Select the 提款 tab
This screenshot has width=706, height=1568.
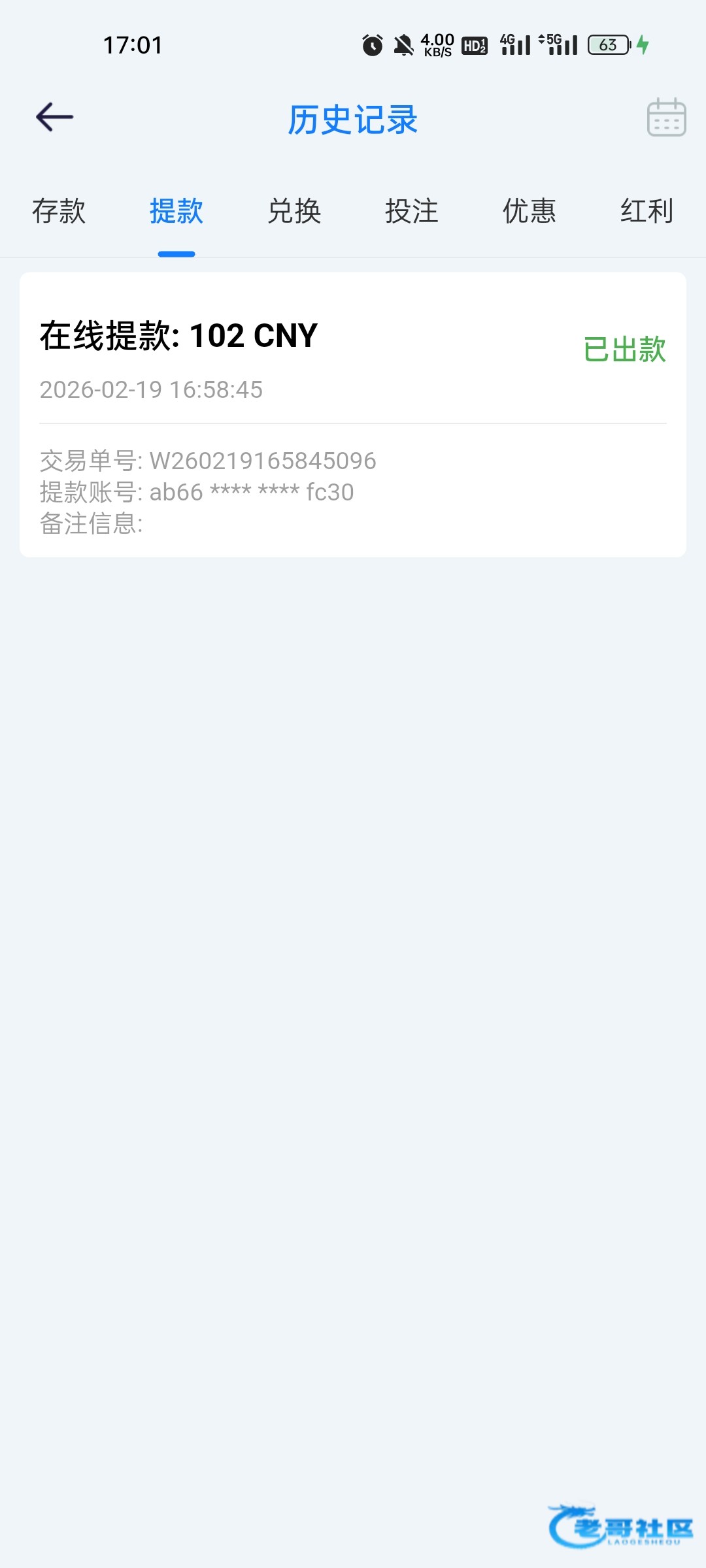click(176, 212)
